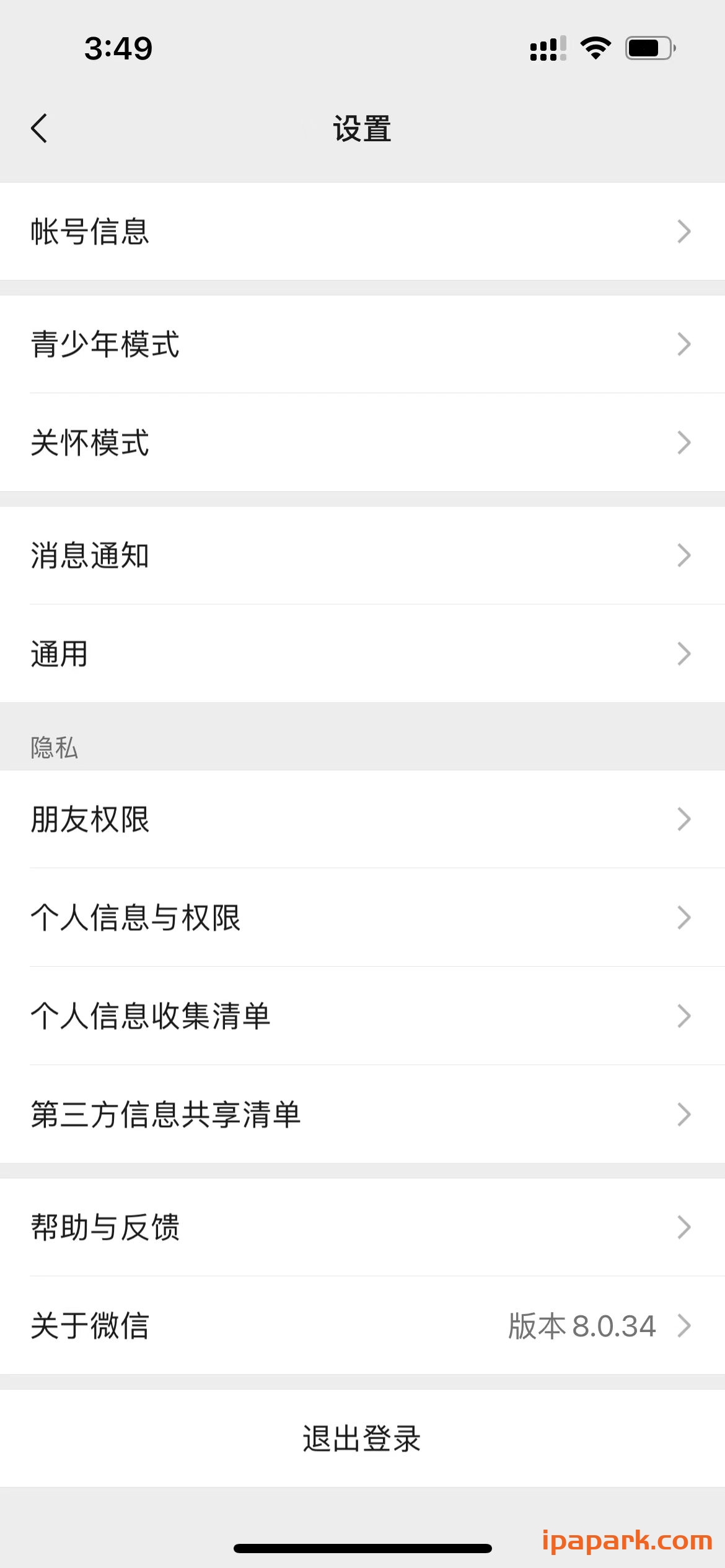Expand the chevron next to 通用

[x=683, y=653]
